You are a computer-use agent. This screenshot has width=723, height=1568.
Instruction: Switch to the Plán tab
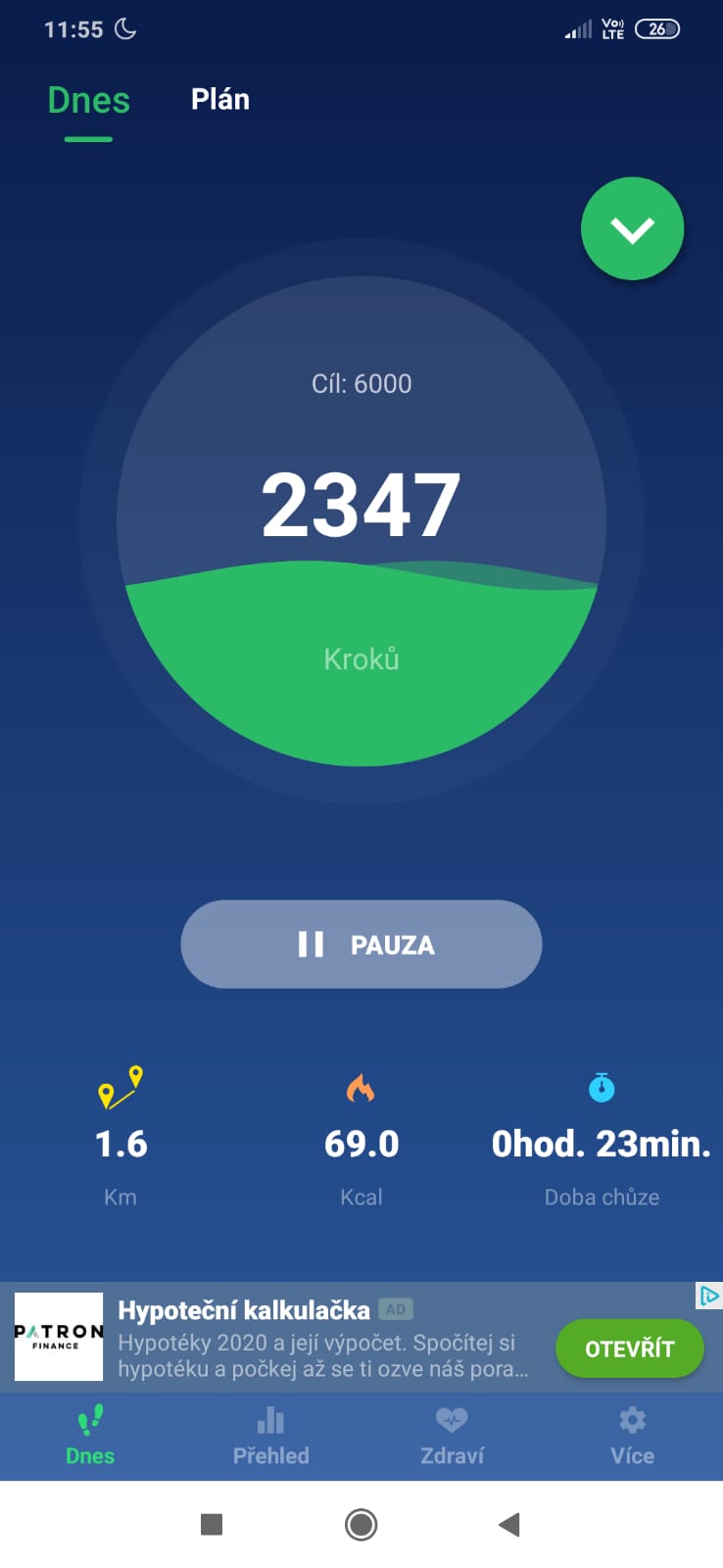[x=220, y=100]
